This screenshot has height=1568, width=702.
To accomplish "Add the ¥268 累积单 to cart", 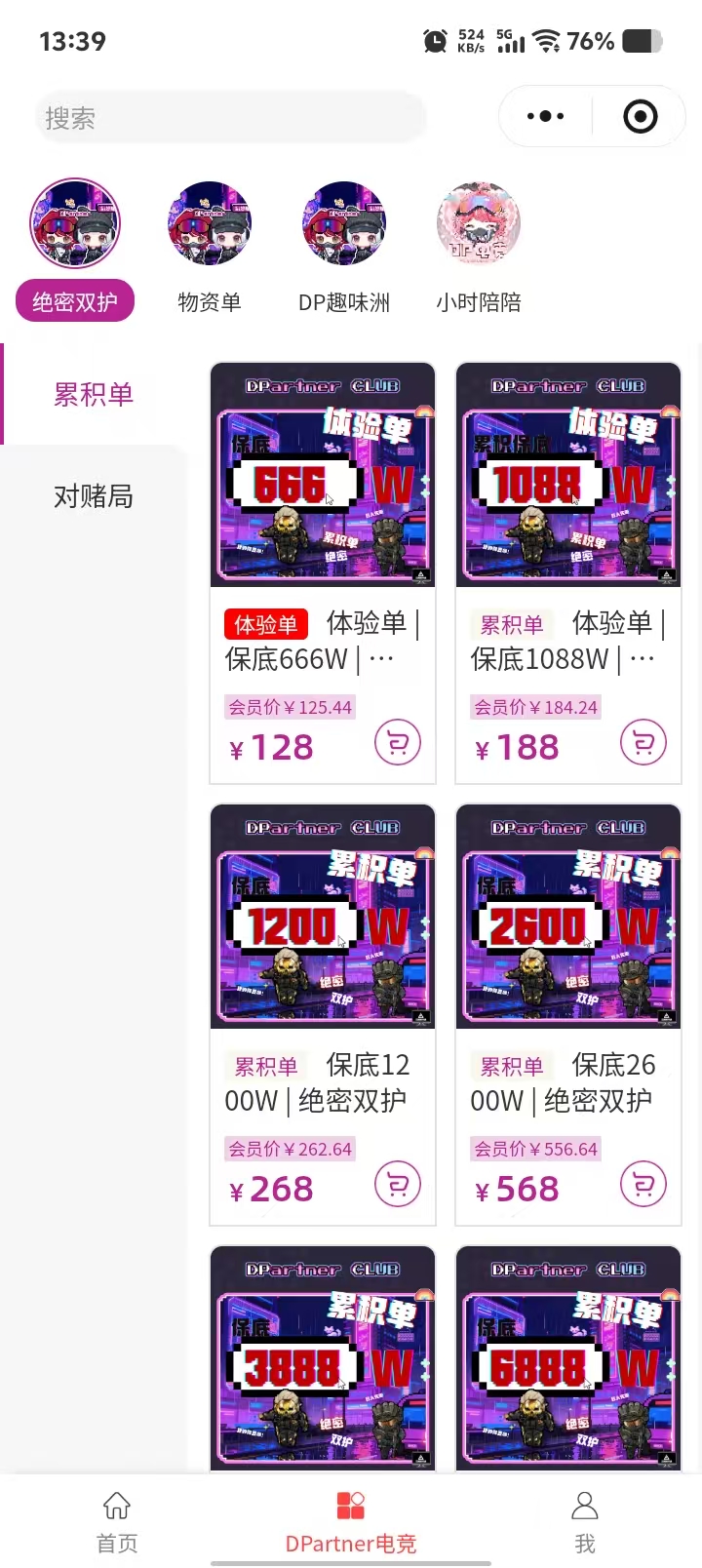I will coord(398,1185).
